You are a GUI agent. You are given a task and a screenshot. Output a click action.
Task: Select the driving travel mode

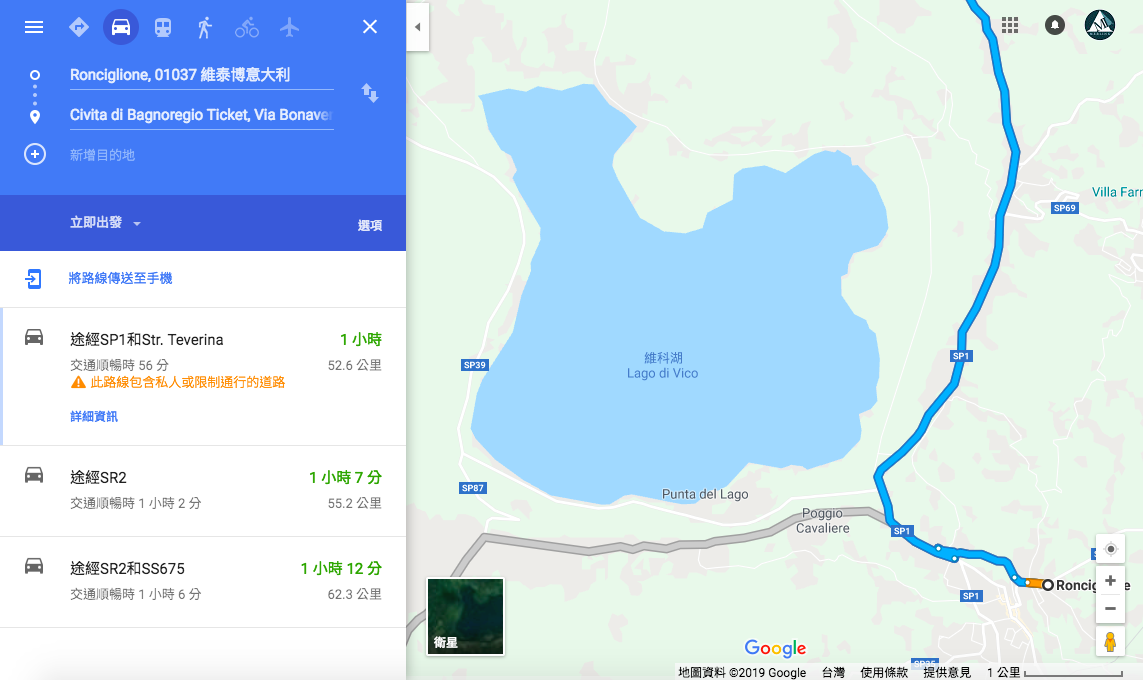pos(121,27)
